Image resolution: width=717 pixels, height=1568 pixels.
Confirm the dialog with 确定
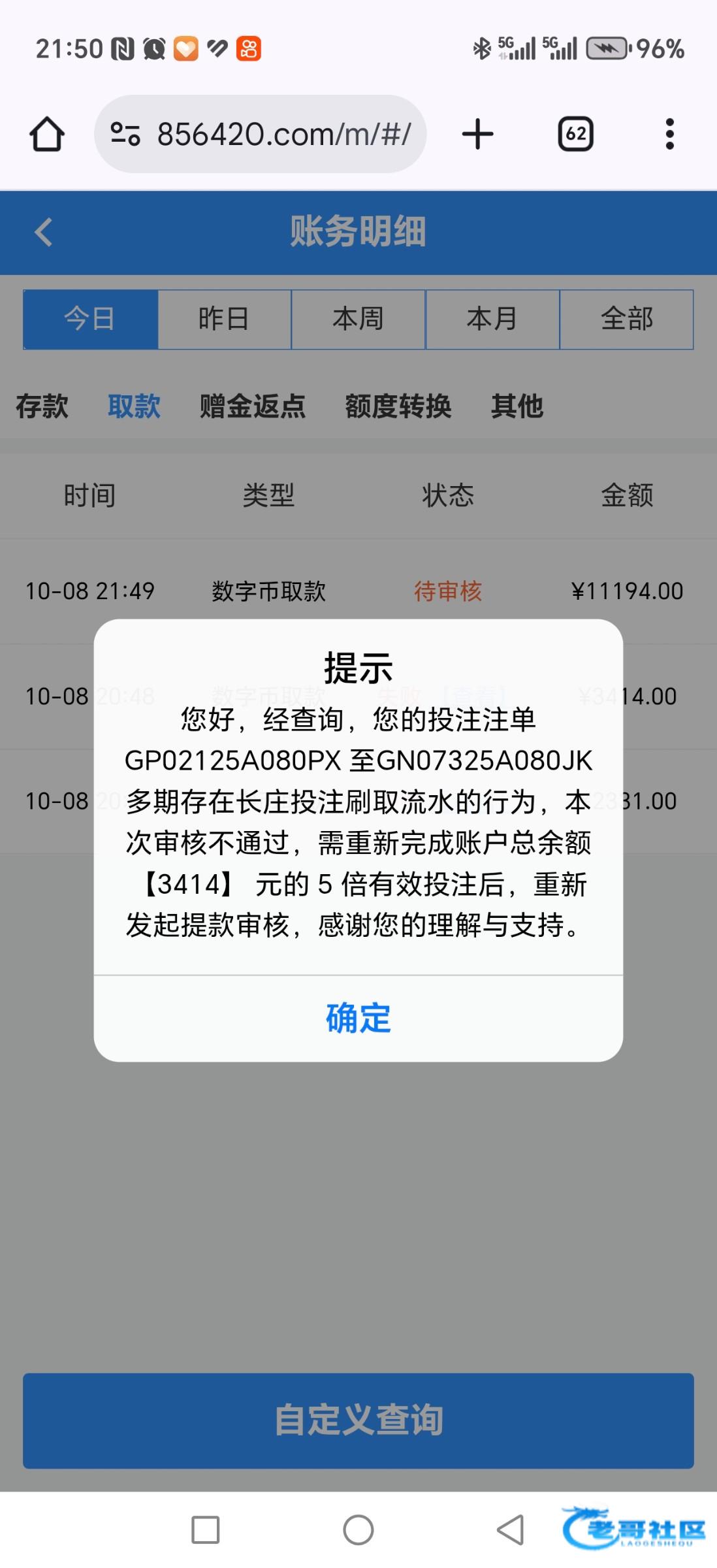[x=358, y=1018]
